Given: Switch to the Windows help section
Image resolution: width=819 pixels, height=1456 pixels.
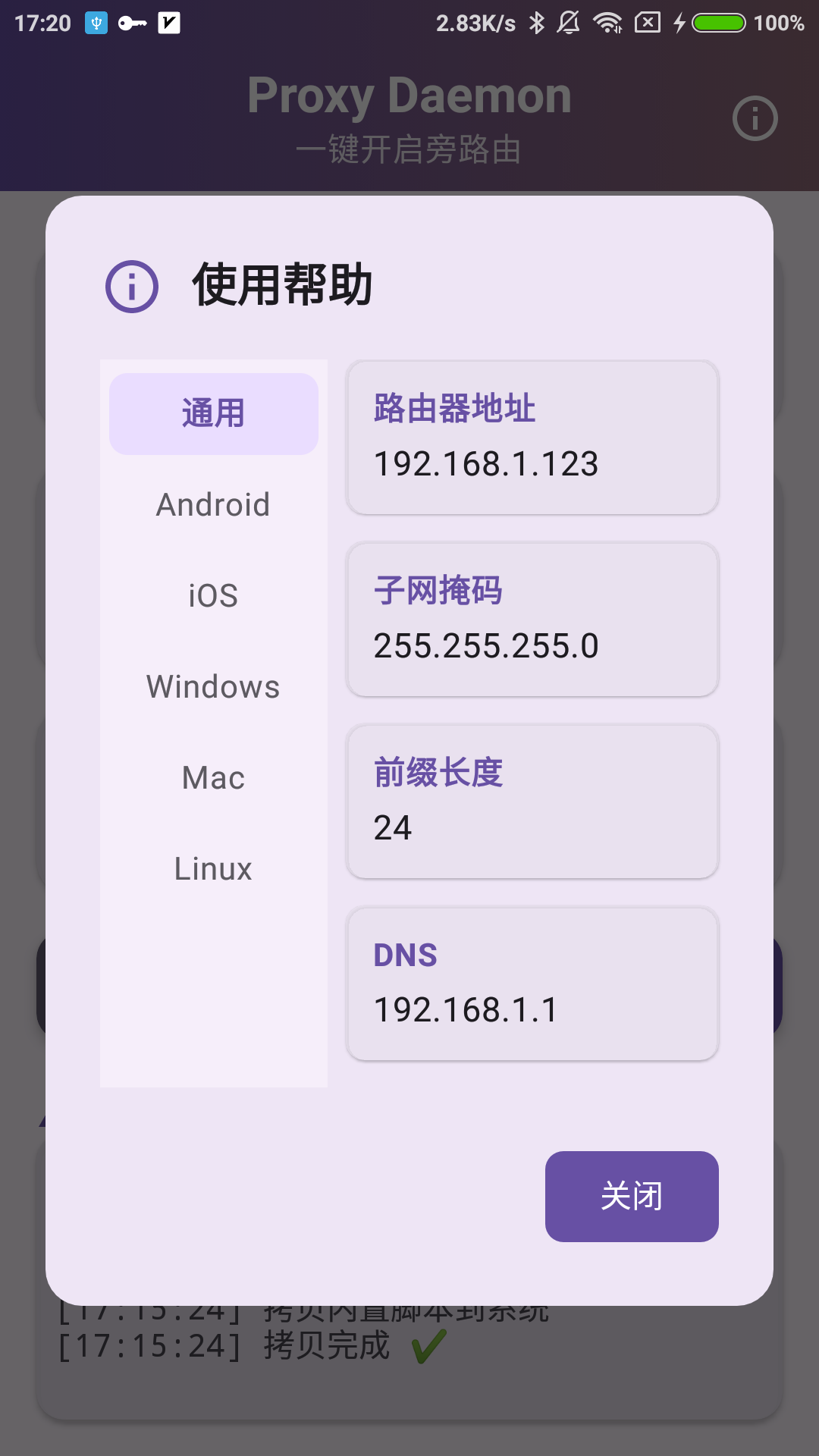Looking at the screenshot, I should click(213, 686).
